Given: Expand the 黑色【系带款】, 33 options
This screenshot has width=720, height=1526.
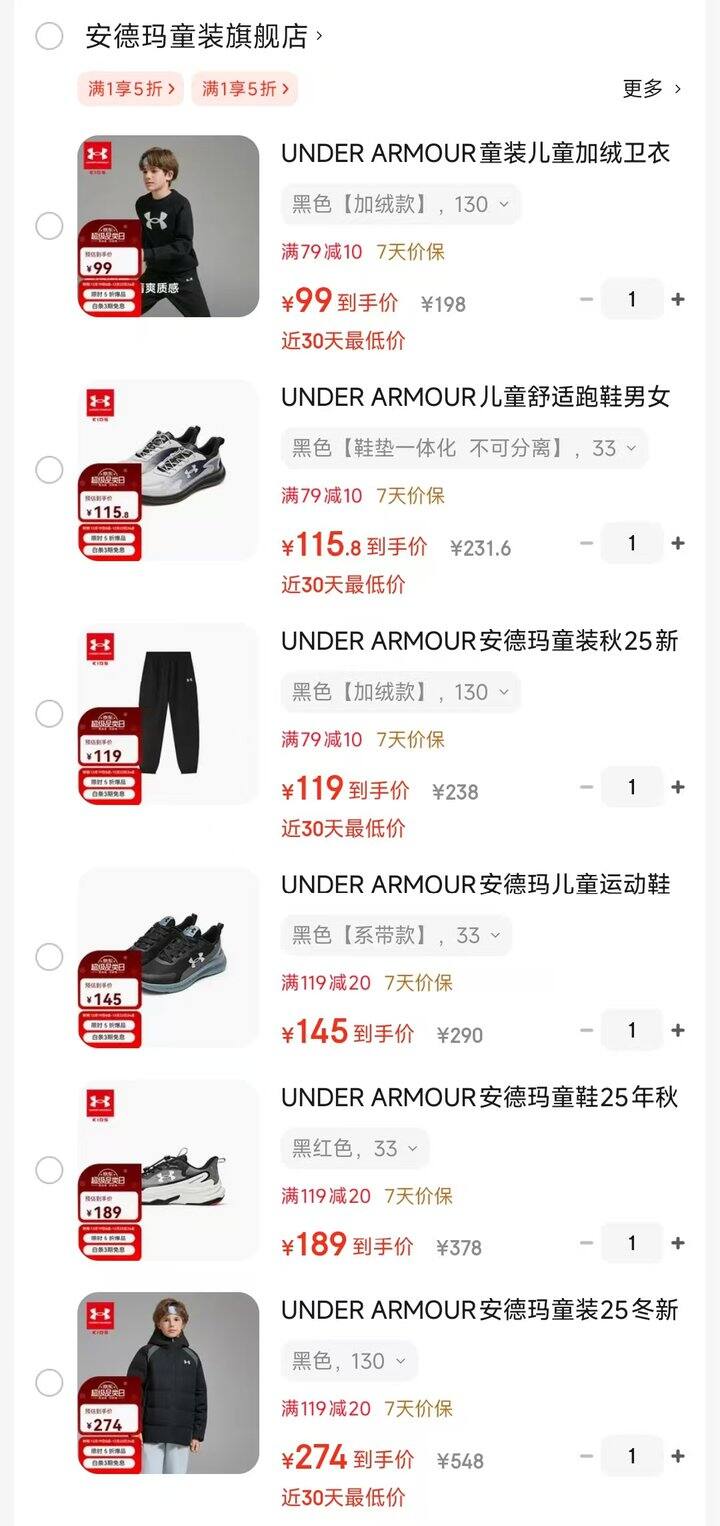Looking at the screenshot, I should 396,936.
